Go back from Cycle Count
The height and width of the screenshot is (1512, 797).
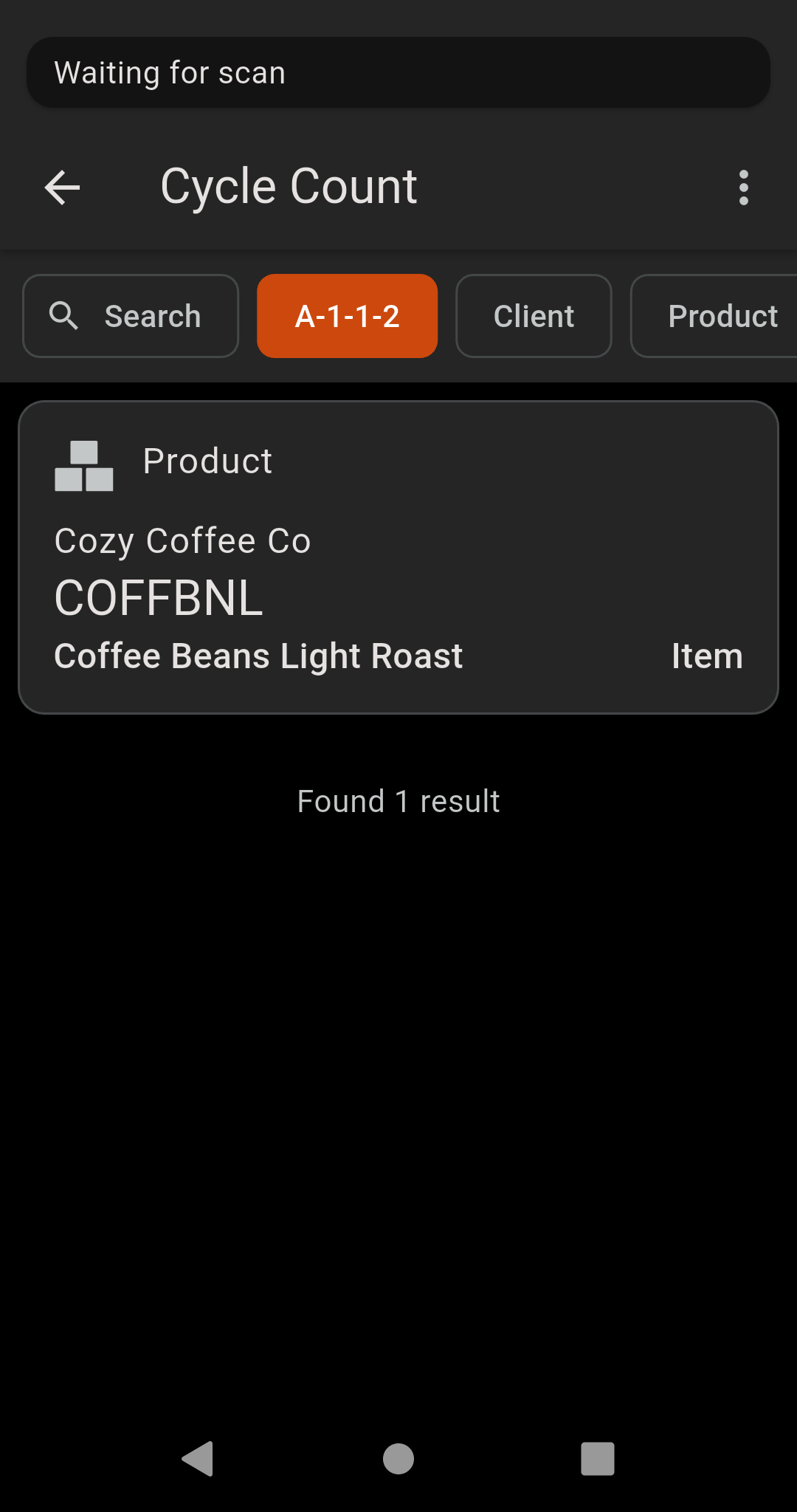[x=63, y=188]
